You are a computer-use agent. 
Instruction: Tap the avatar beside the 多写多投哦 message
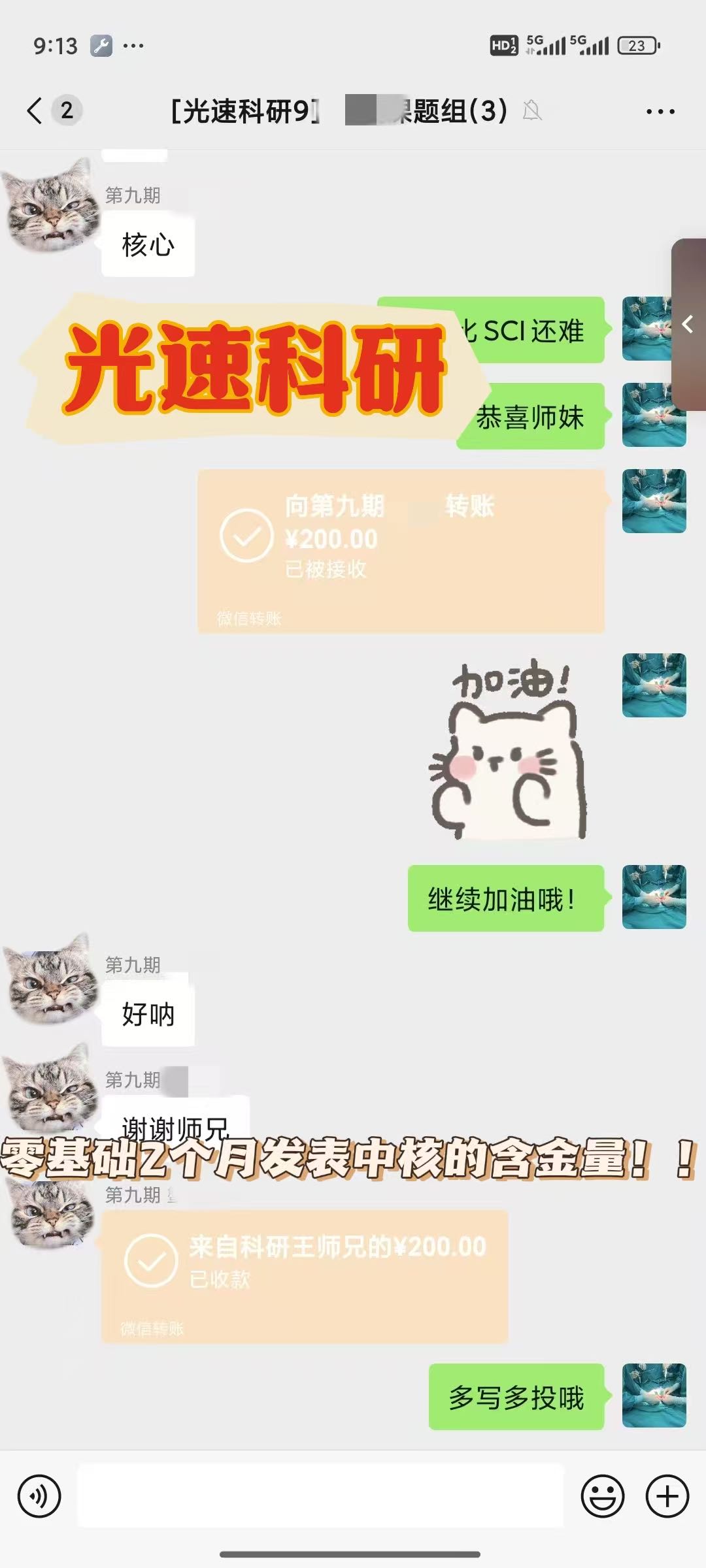654,1395
